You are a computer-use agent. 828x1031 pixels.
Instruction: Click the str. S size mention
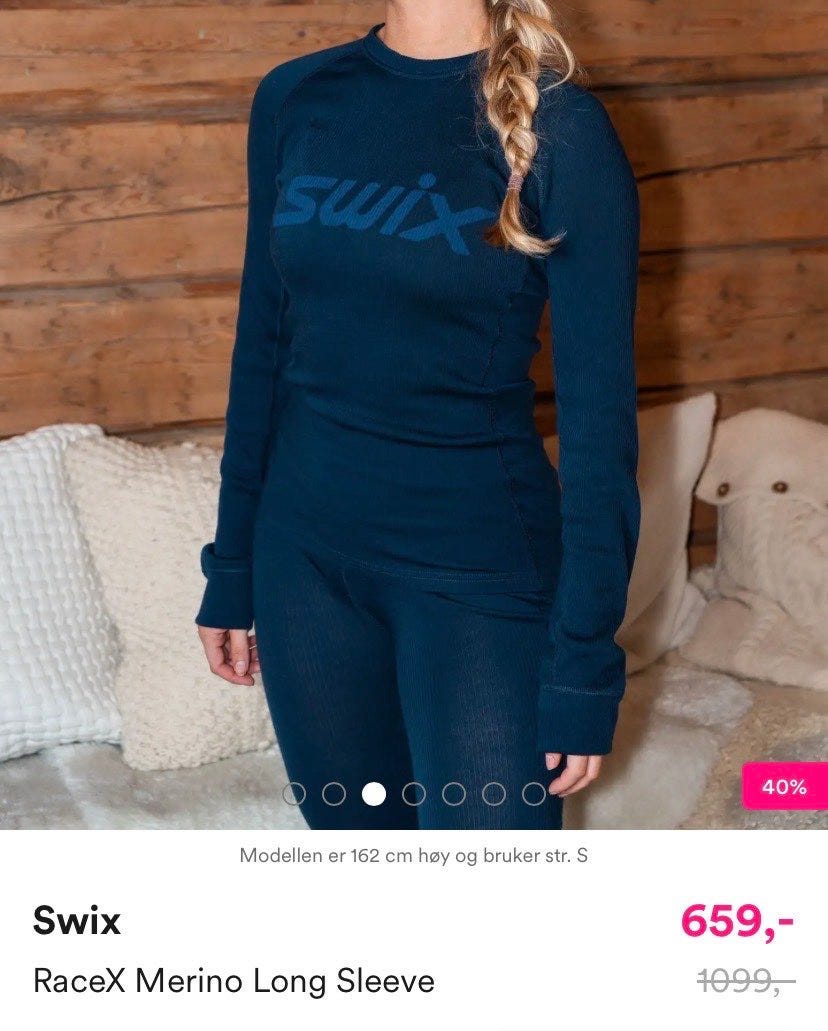(565, 856)
